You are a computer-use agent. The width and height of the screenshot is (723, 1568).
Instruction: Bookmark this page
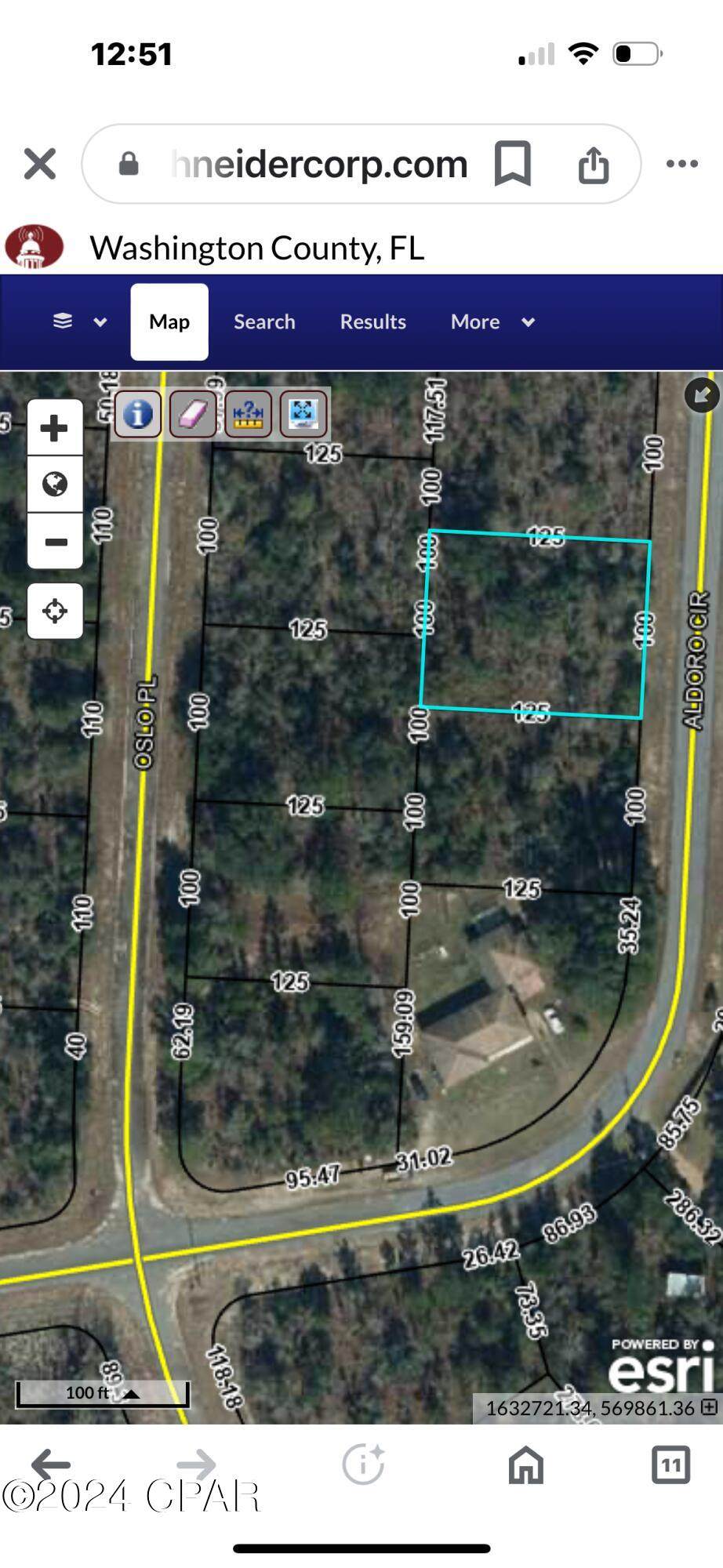513,163
